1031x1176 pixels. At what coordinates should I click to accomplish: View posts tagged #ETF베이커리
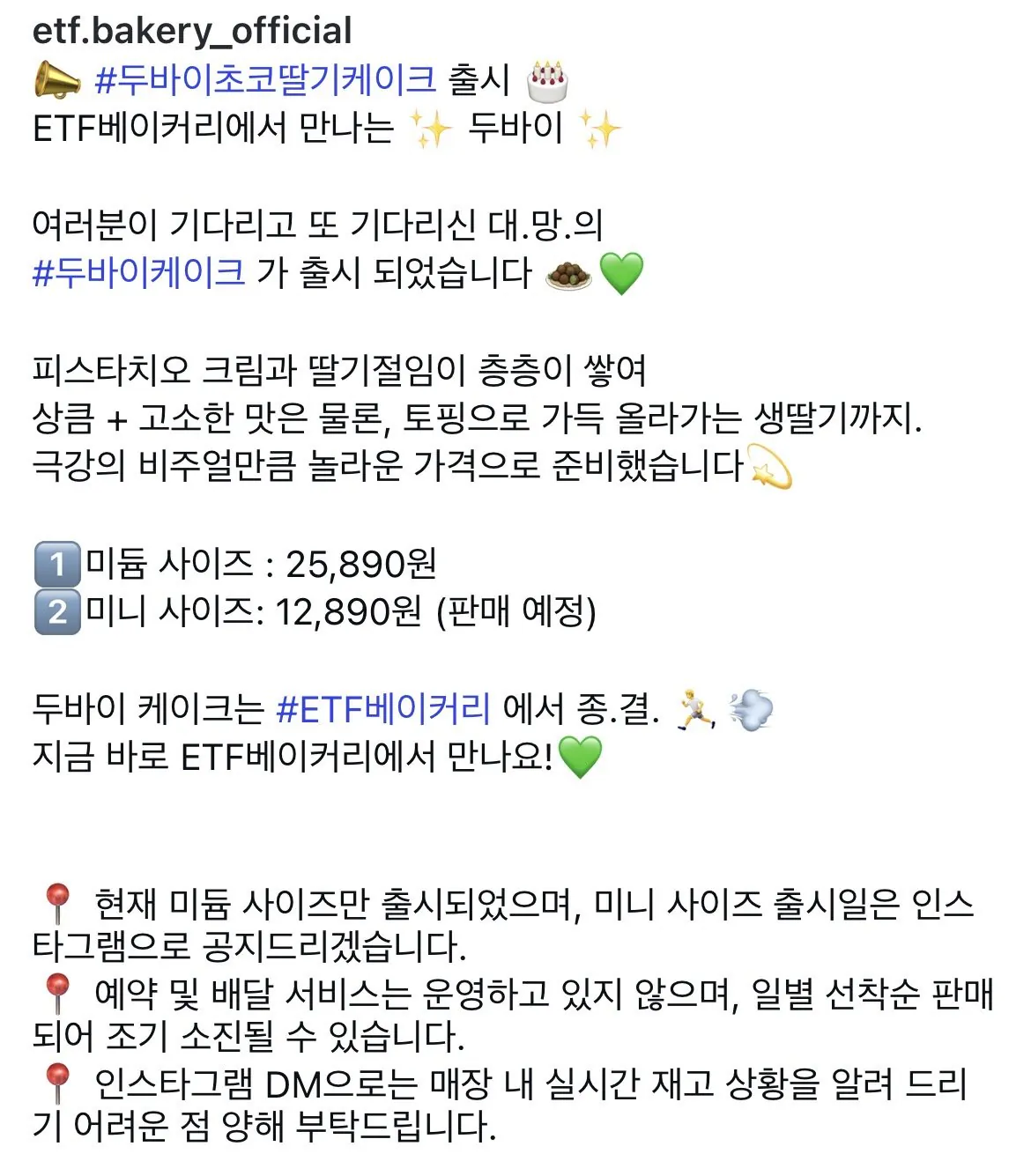click(x=382, y=708)
